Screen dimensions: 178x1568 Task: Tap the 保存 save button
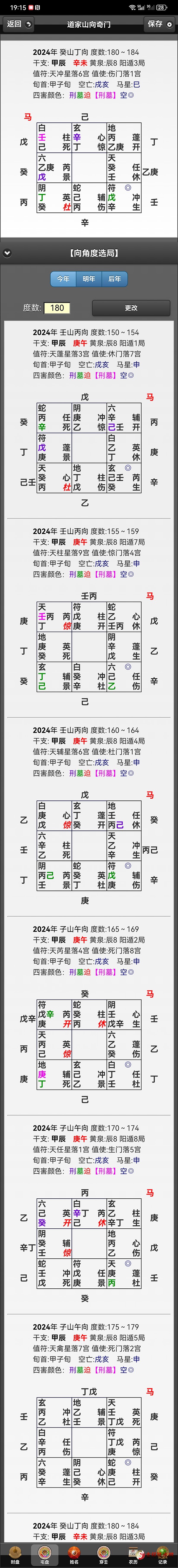point(160,24)
